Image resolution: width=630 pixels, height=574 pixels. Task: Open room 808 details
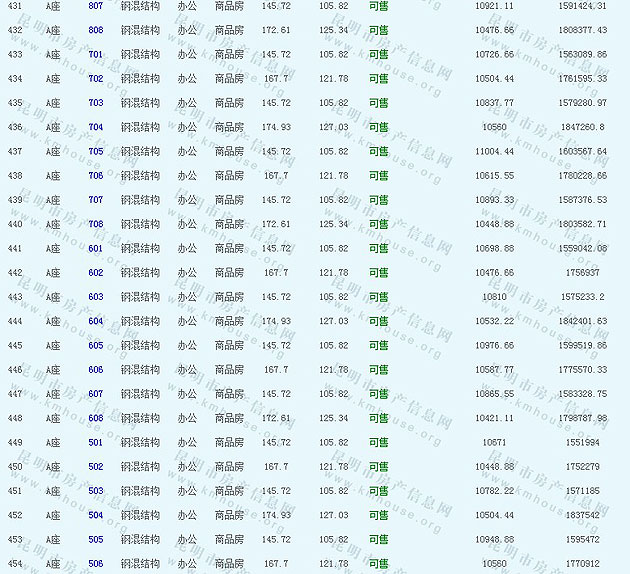95,30
